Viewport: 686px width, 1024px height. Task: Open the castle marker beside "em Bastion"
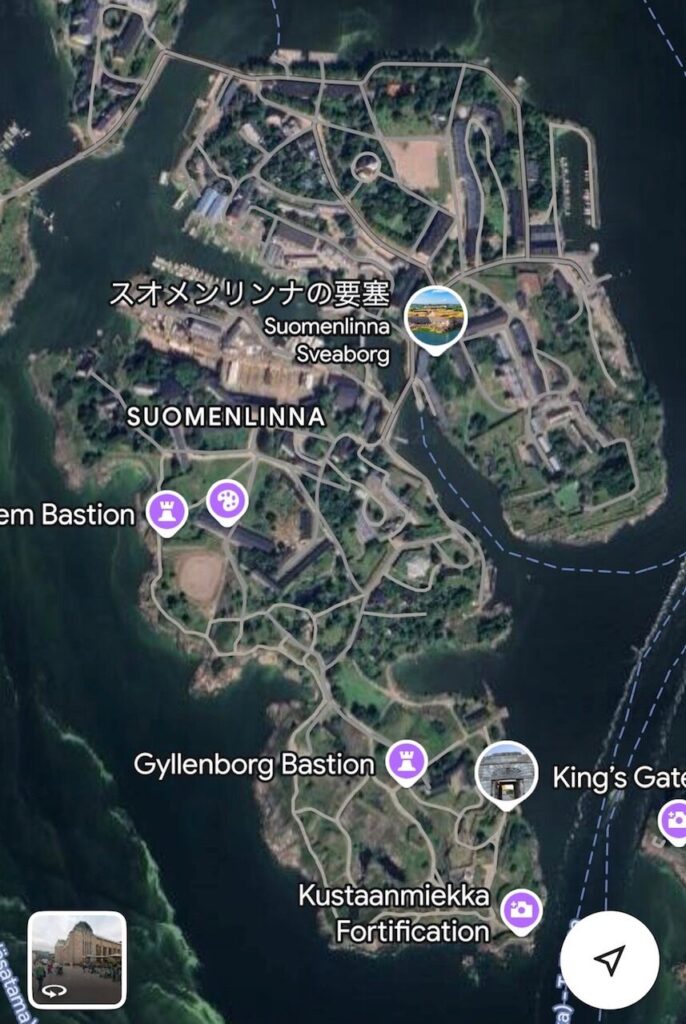pyautogui.click(x=167, y=512)
